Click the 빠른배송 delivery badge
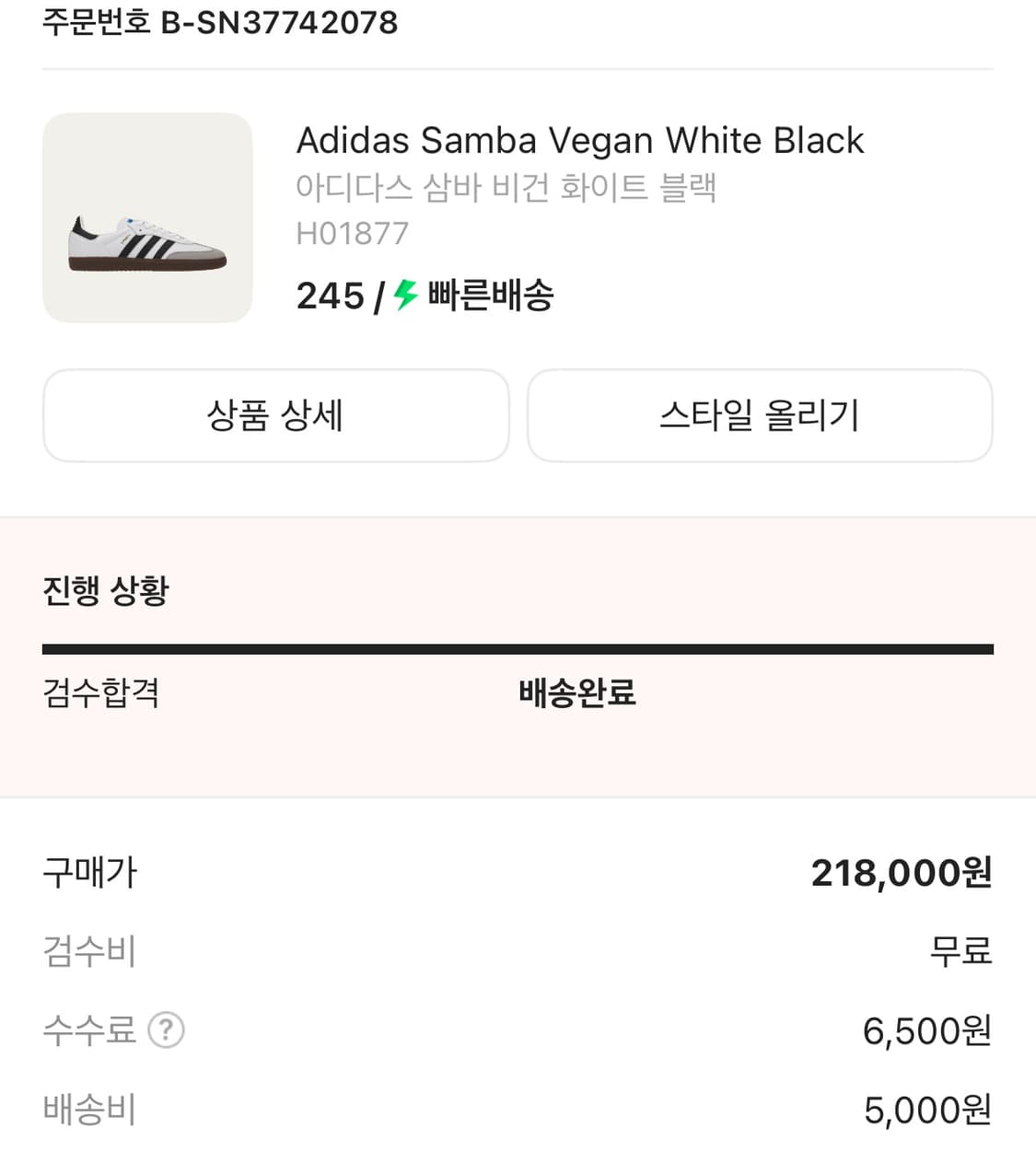 [488, 295]
